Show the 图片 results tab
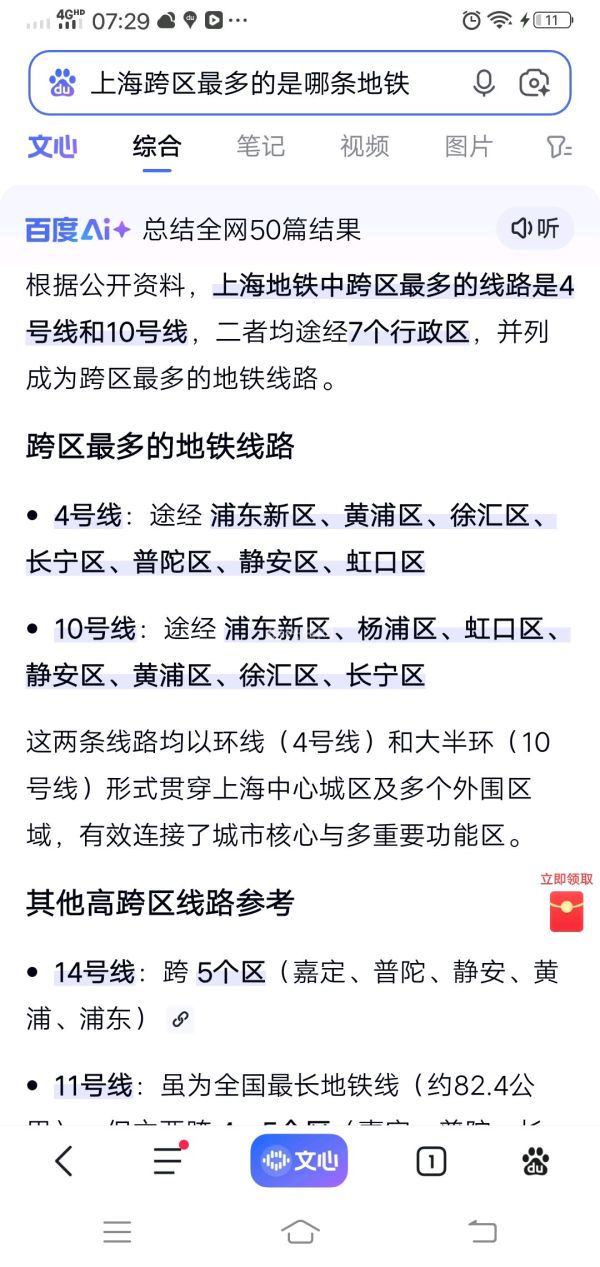 [469, 146]
